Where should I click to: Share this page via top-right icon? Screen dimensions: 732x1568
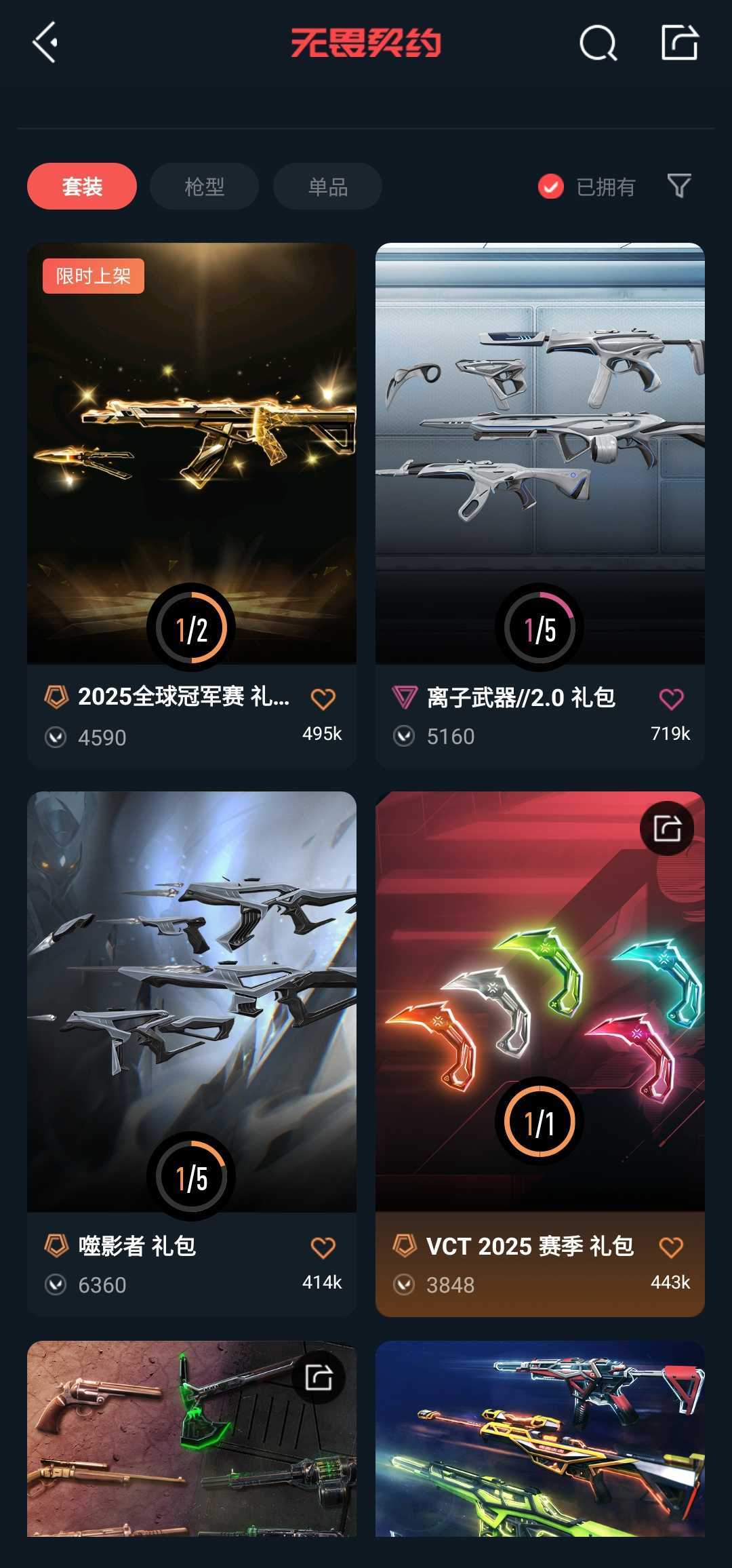679,42
